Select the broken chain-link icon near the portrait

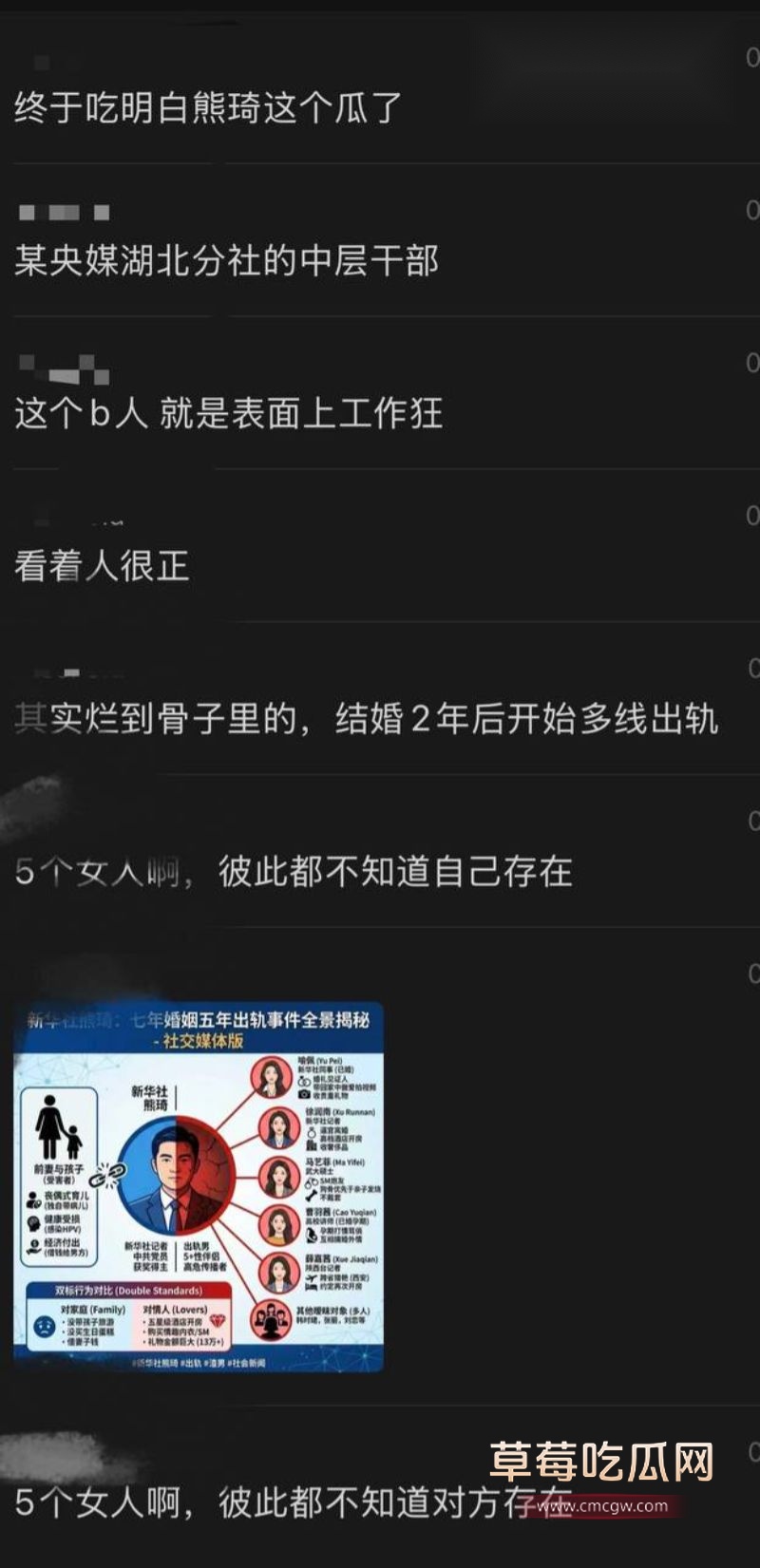click(107, 1174)
